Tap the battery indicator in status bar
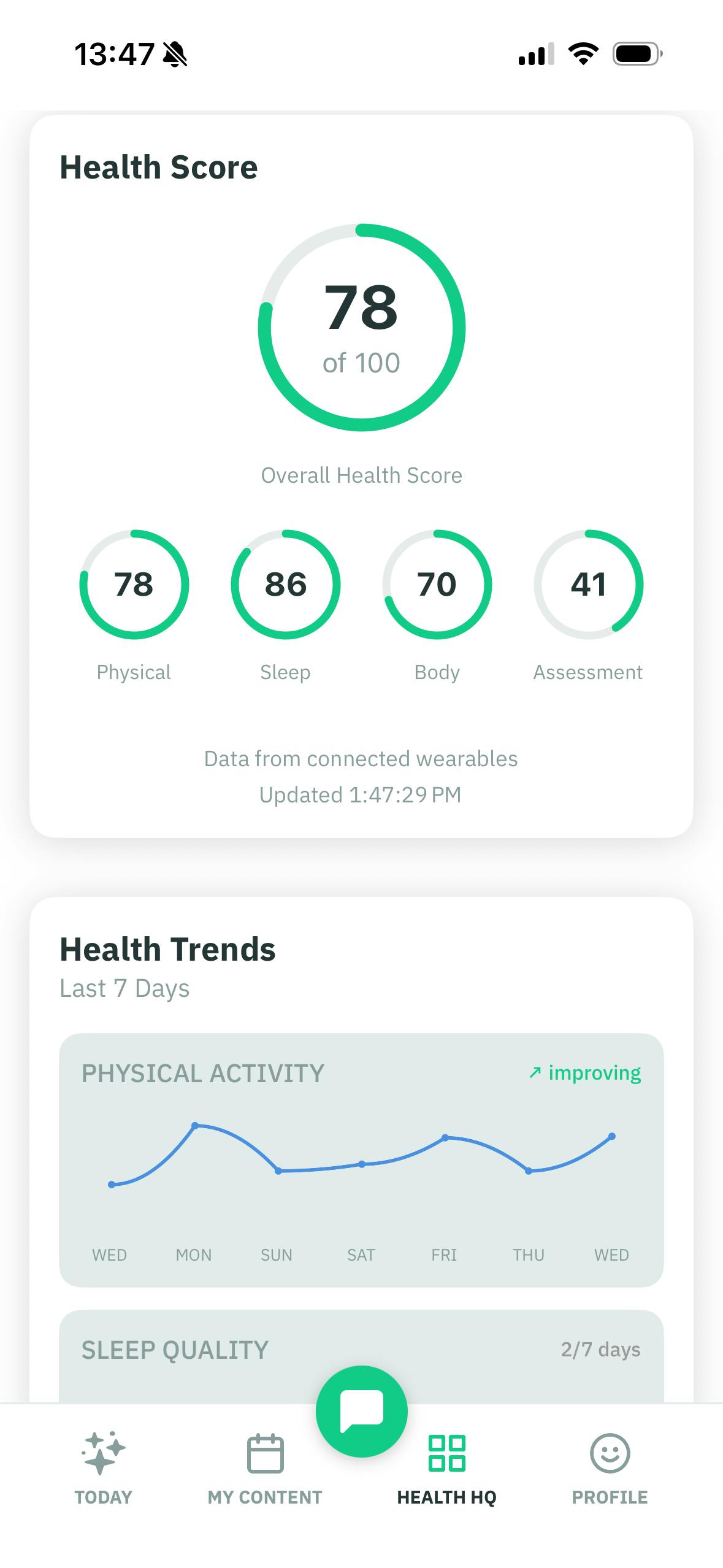The height and width of the screenshot is (1568, 723). 635,54
